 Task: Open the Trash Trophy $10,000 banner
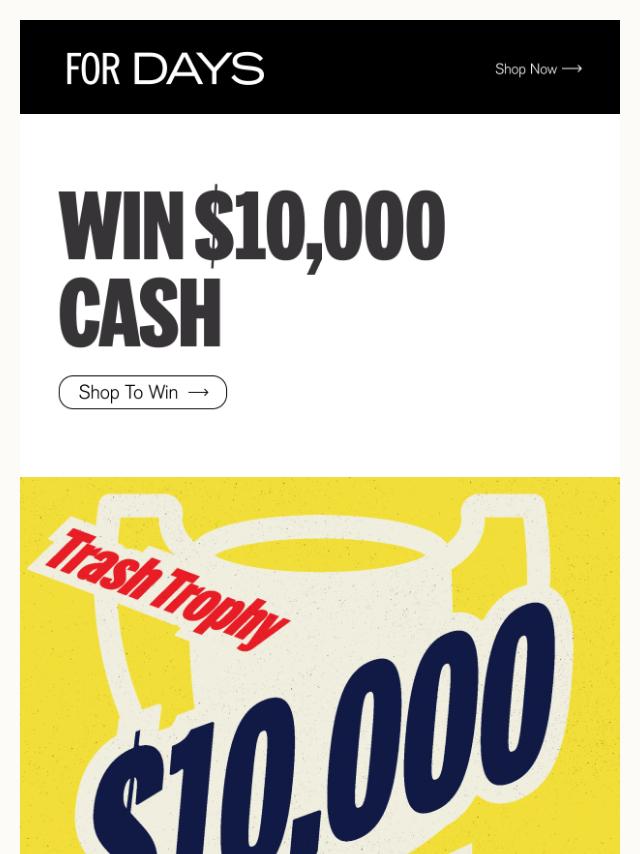coord(320,665)
